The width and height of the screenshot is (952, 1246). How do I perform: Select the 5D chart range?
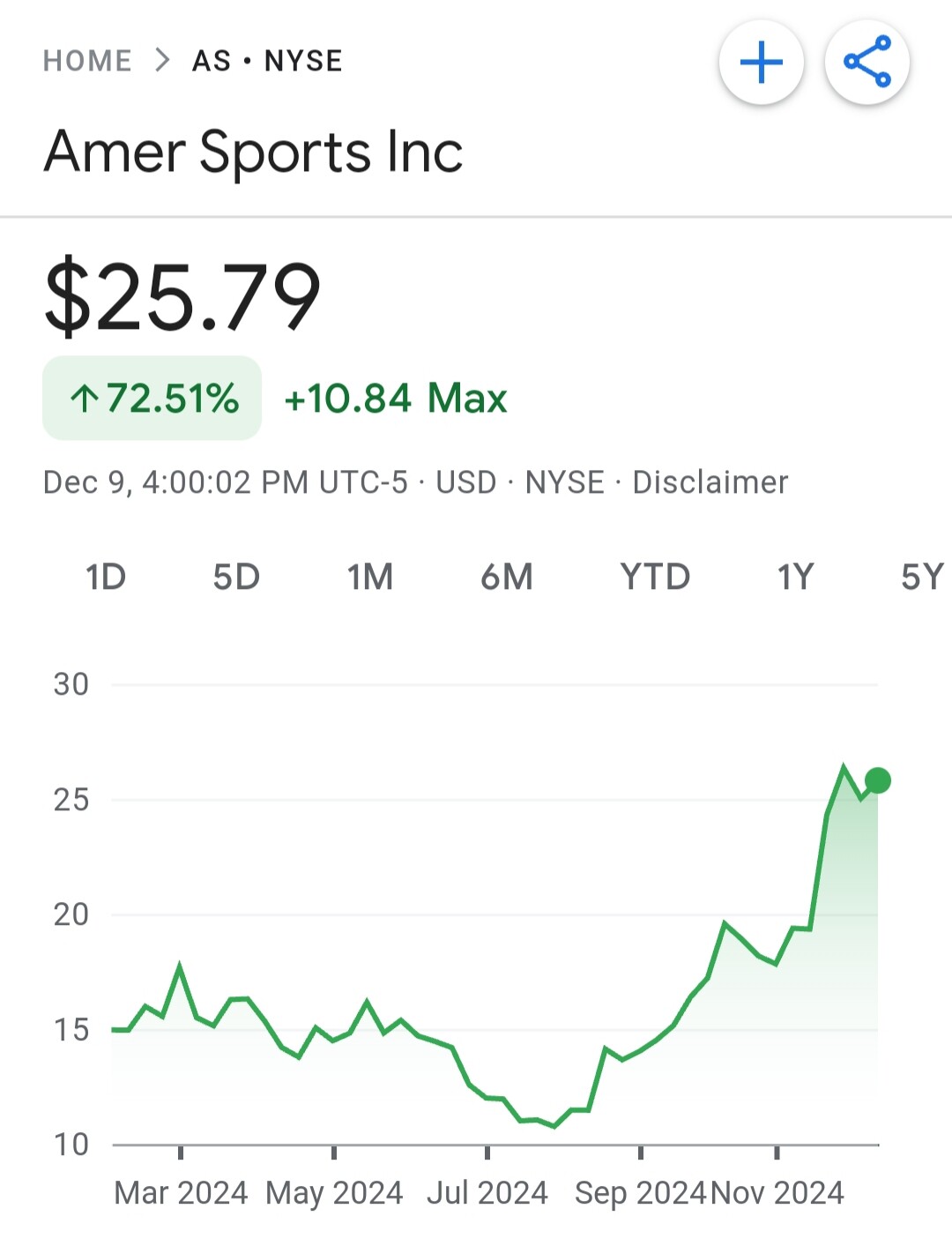click(x=236, y=578)
